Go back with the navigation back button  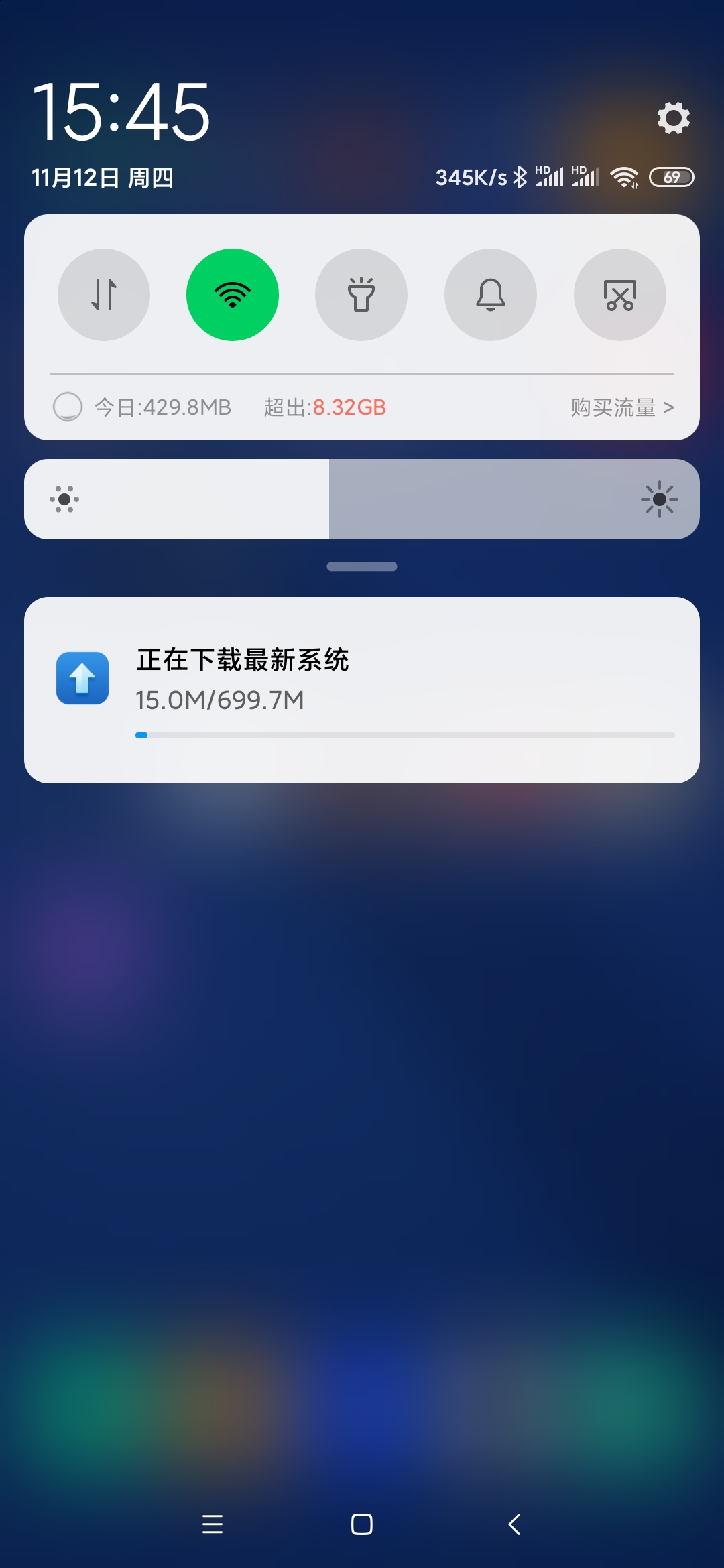[514, 1524]
